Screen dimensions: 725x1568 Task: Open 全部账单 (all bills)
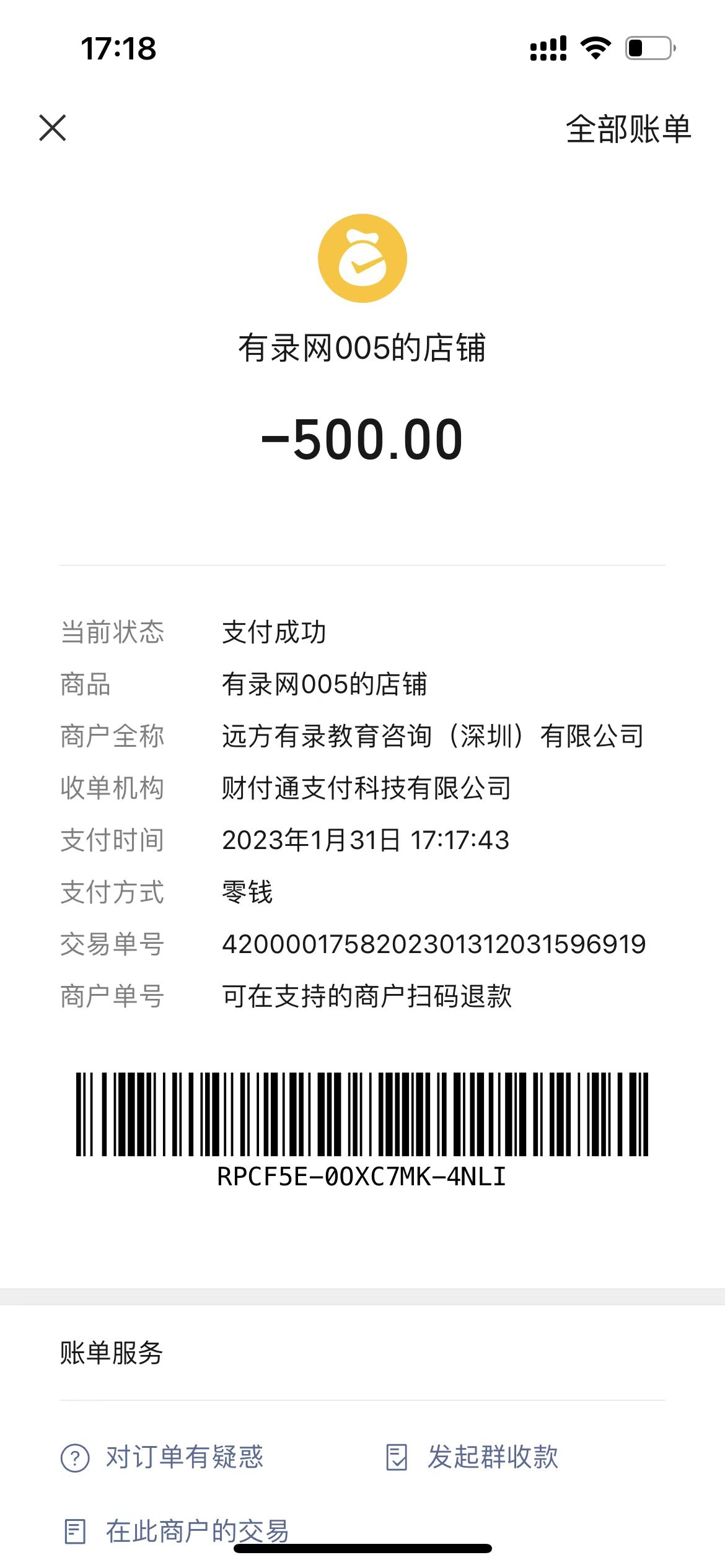tap(628, 129)
